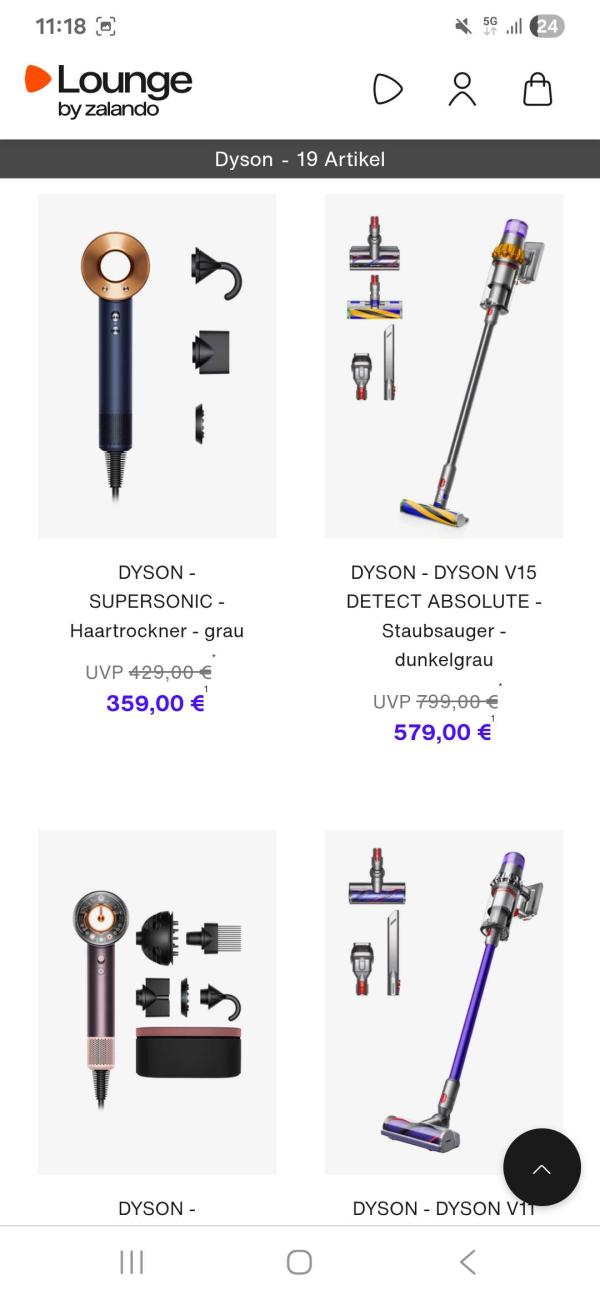Open the Dyson Supersonic Haartrockner grau product
The height and width of the screenshot is (1299, 600).
(x=157, y=366)
